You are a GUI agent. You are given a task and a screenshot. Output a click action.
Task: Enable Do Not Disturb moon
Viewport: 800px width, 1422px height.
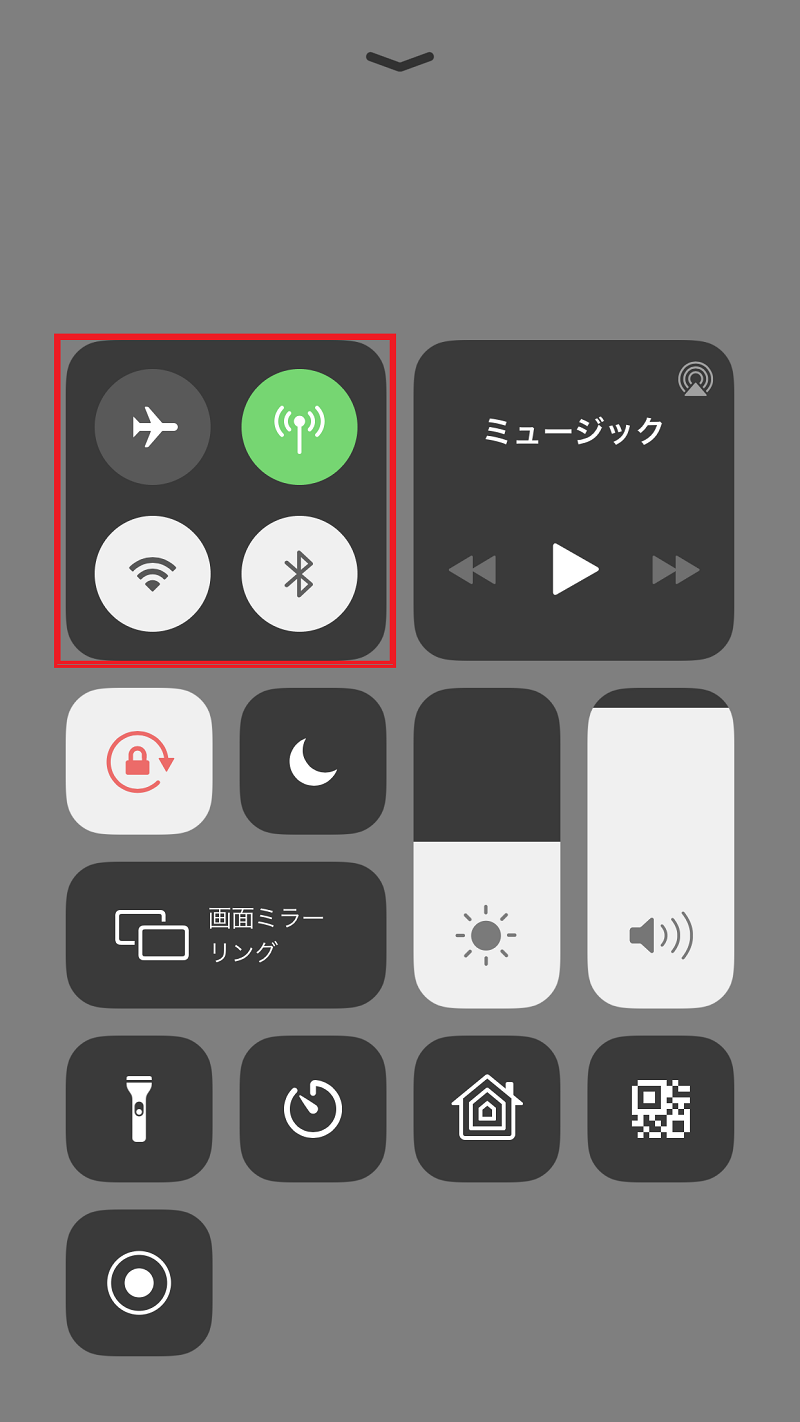pos(313,761)
